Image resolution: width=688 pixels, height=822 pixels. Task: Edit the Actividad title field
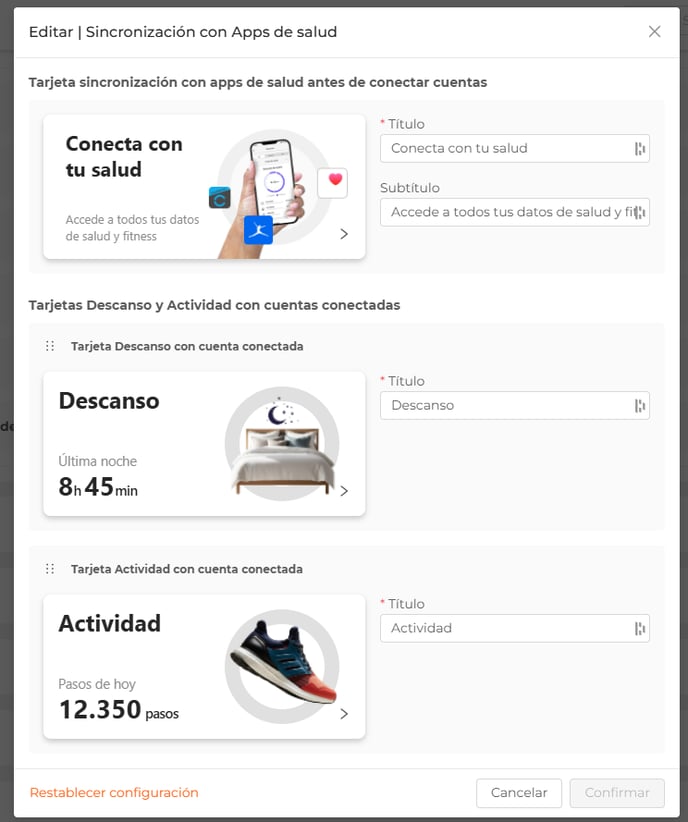click(x=505, y=628)
